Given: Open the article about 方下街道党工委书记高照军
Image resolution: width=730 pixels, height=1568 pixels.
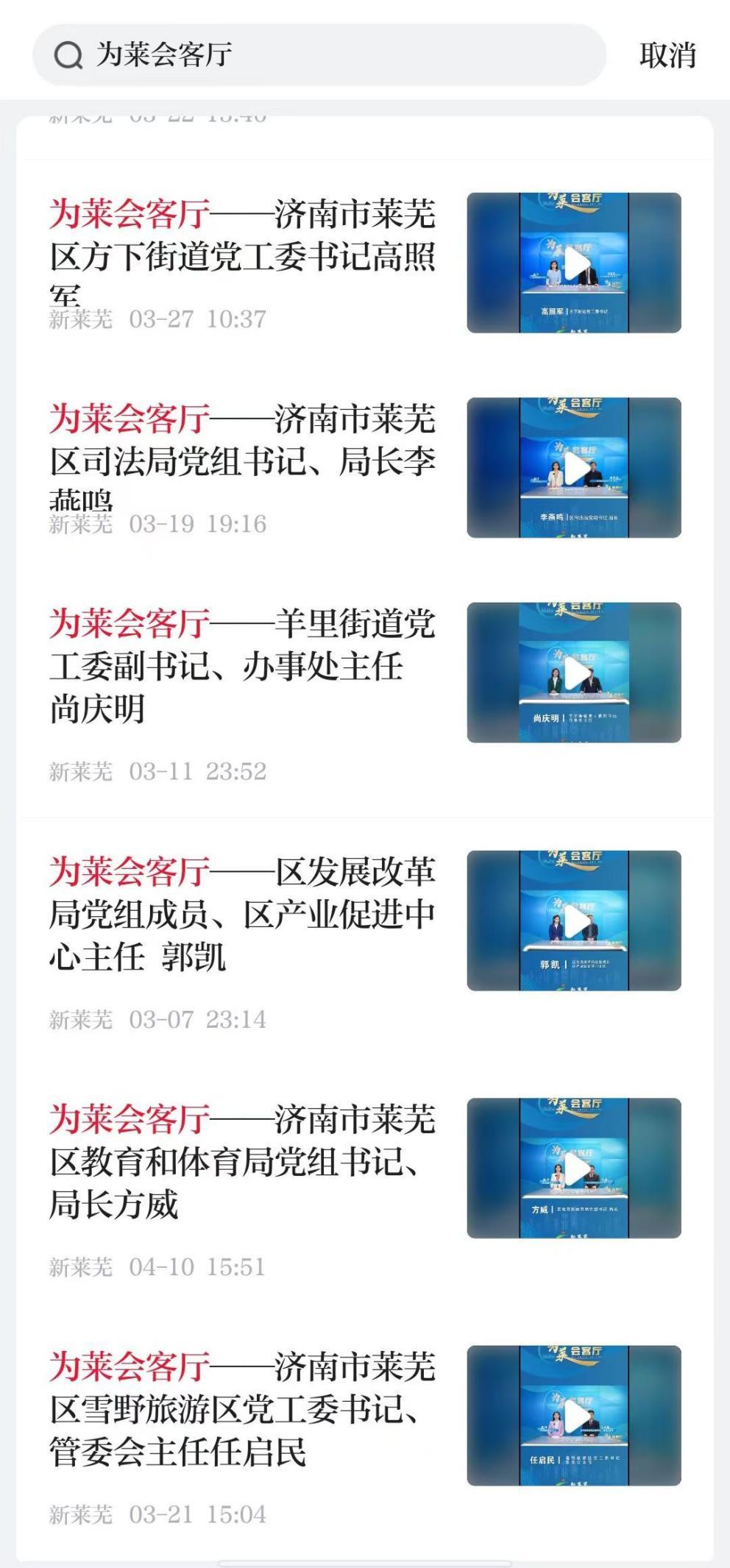Looking at the screenshot, I should click(x=242, y=255).
